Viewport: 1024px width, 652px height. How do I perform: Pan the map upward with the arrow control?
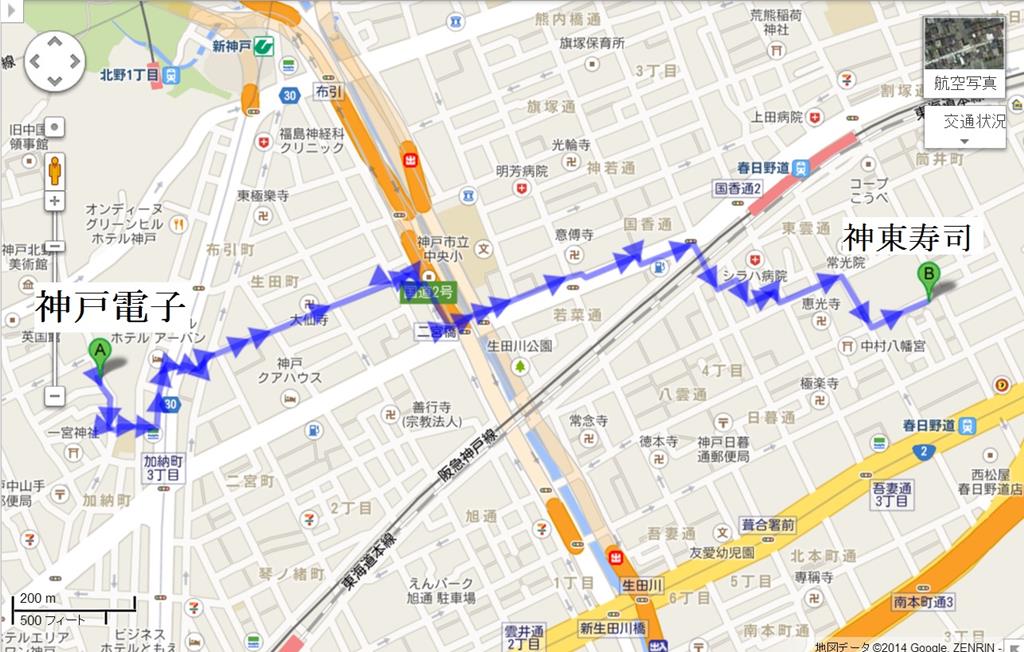pyautogui.click(x=55, y=42)
